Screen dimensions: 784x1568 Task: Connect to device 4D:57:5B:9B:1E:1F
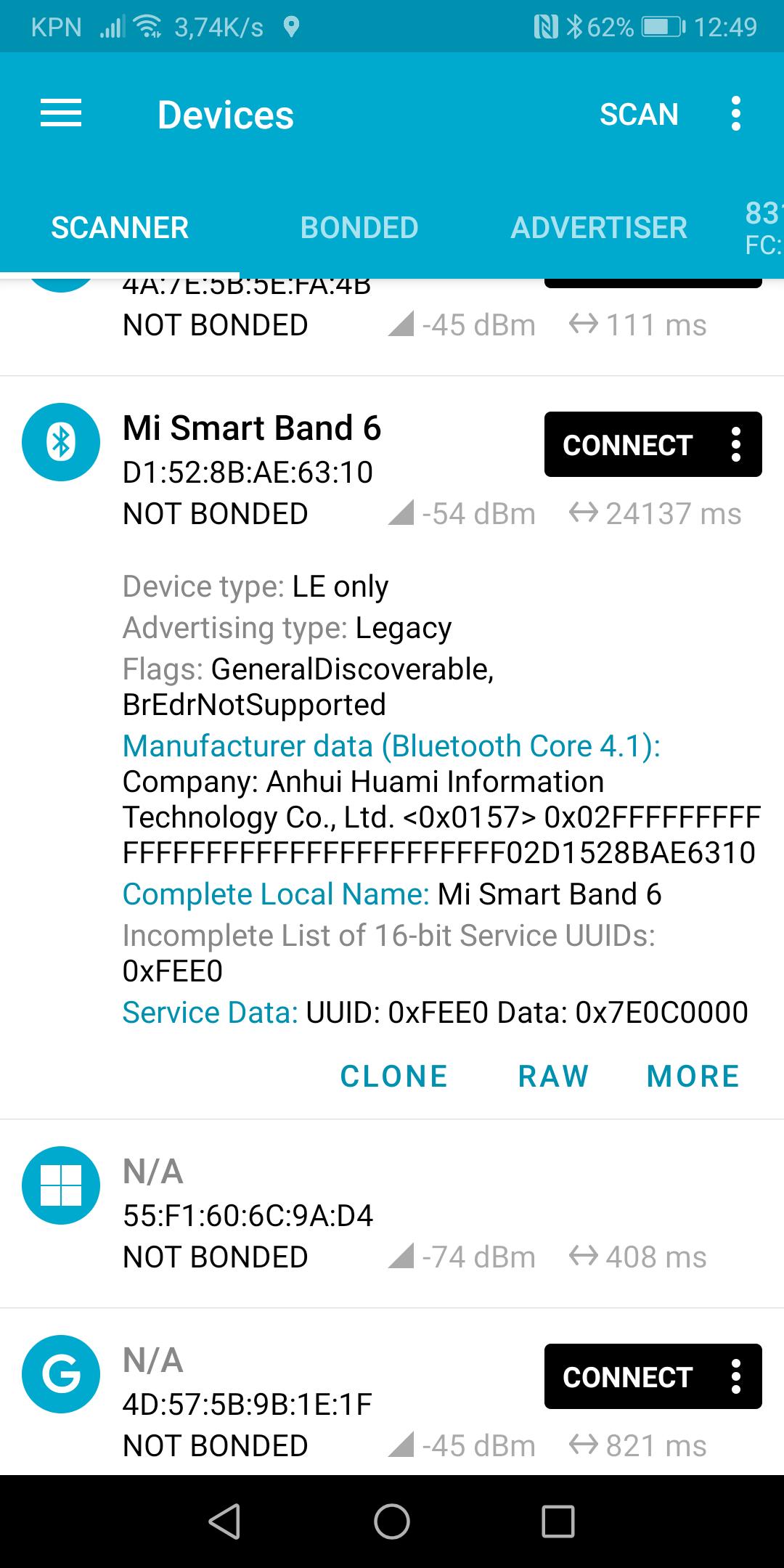tap(627, 1377)
